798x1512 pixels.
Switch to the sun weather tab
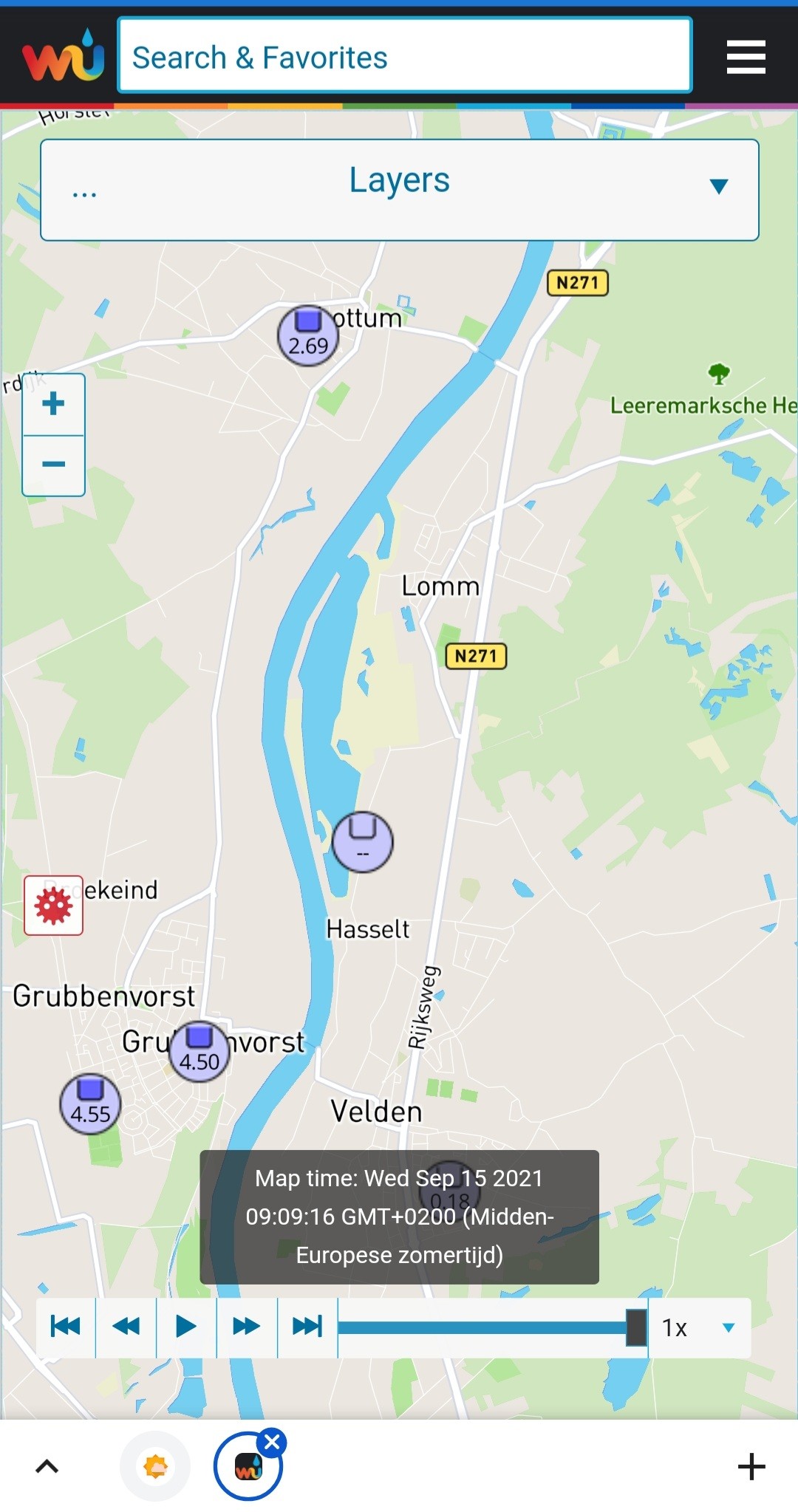point(155,1466)
